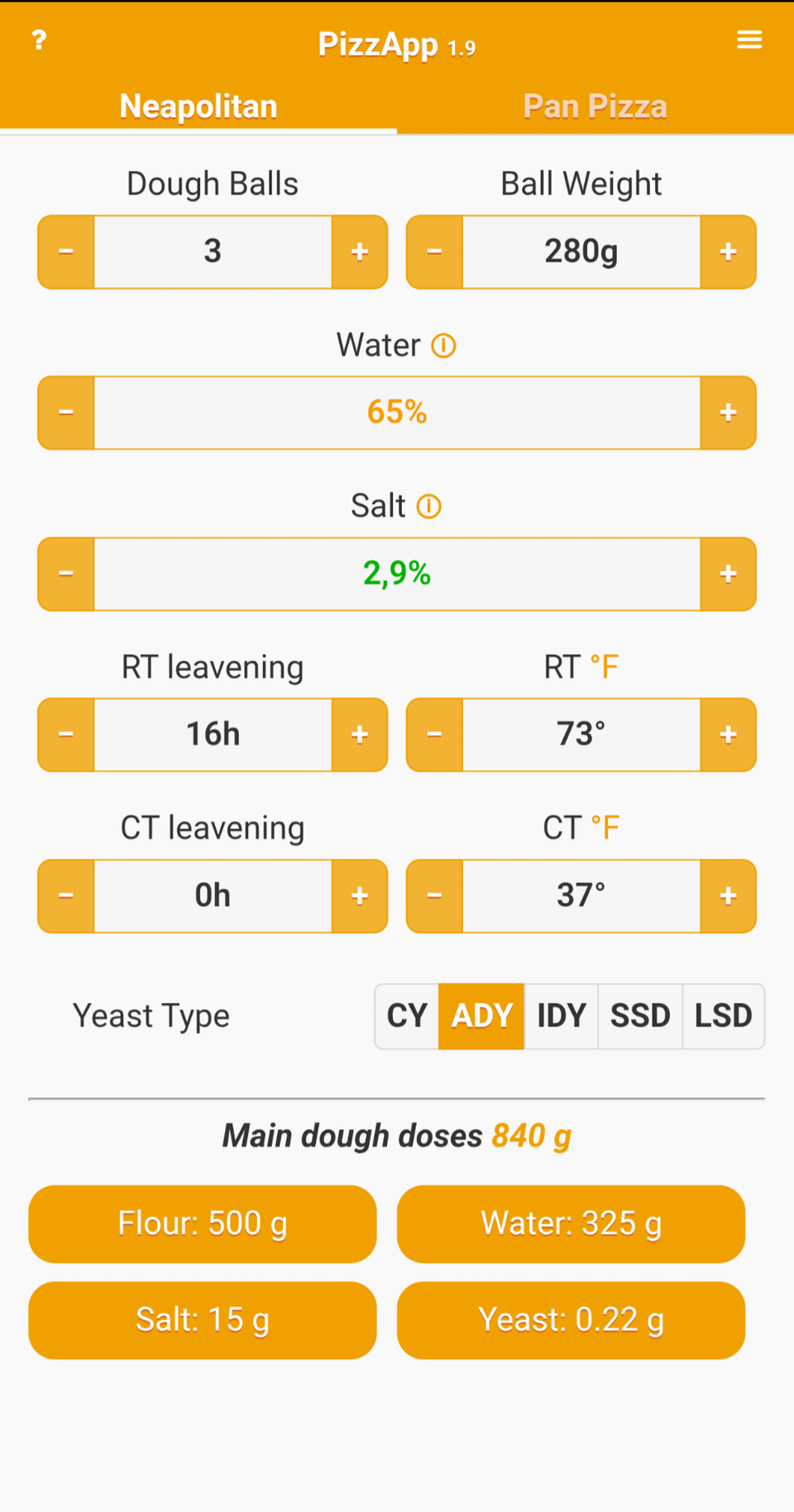Select CY yeast type
The image size is (794, 1512).
tap(407, 1016)
